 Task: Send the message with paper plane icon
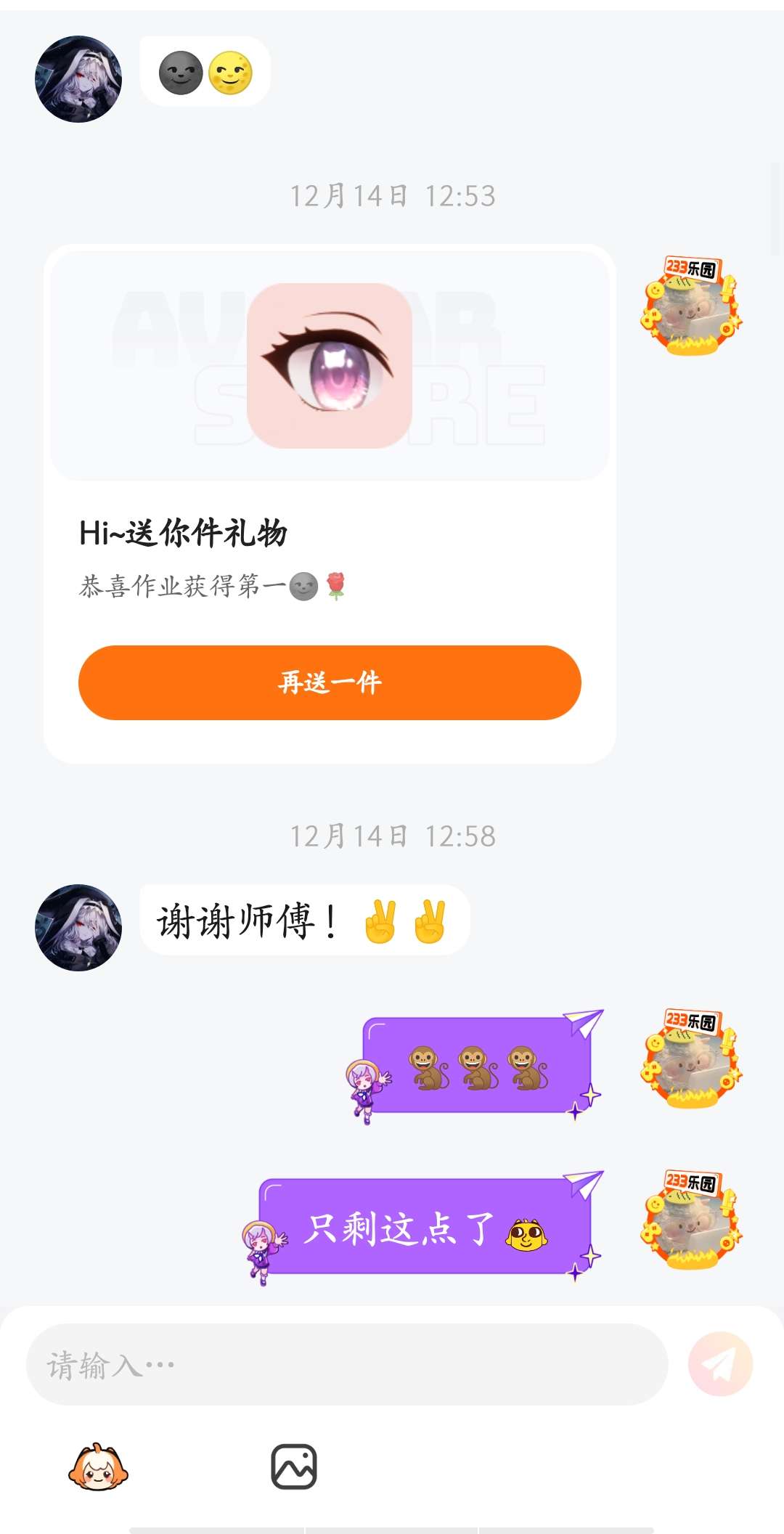720,1364
